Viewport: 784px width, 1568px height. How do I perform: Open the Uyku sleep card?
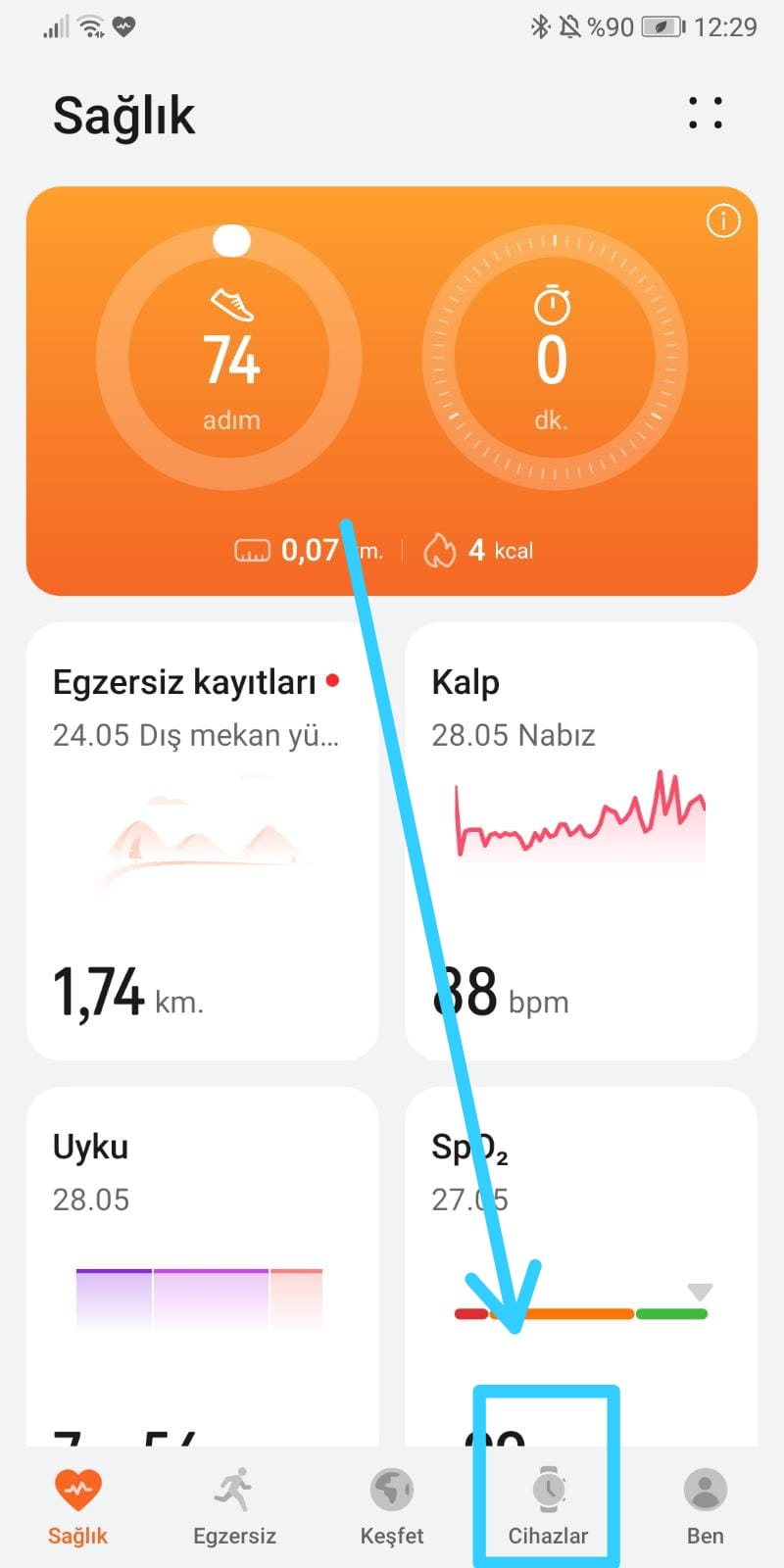pos(202,1264)
